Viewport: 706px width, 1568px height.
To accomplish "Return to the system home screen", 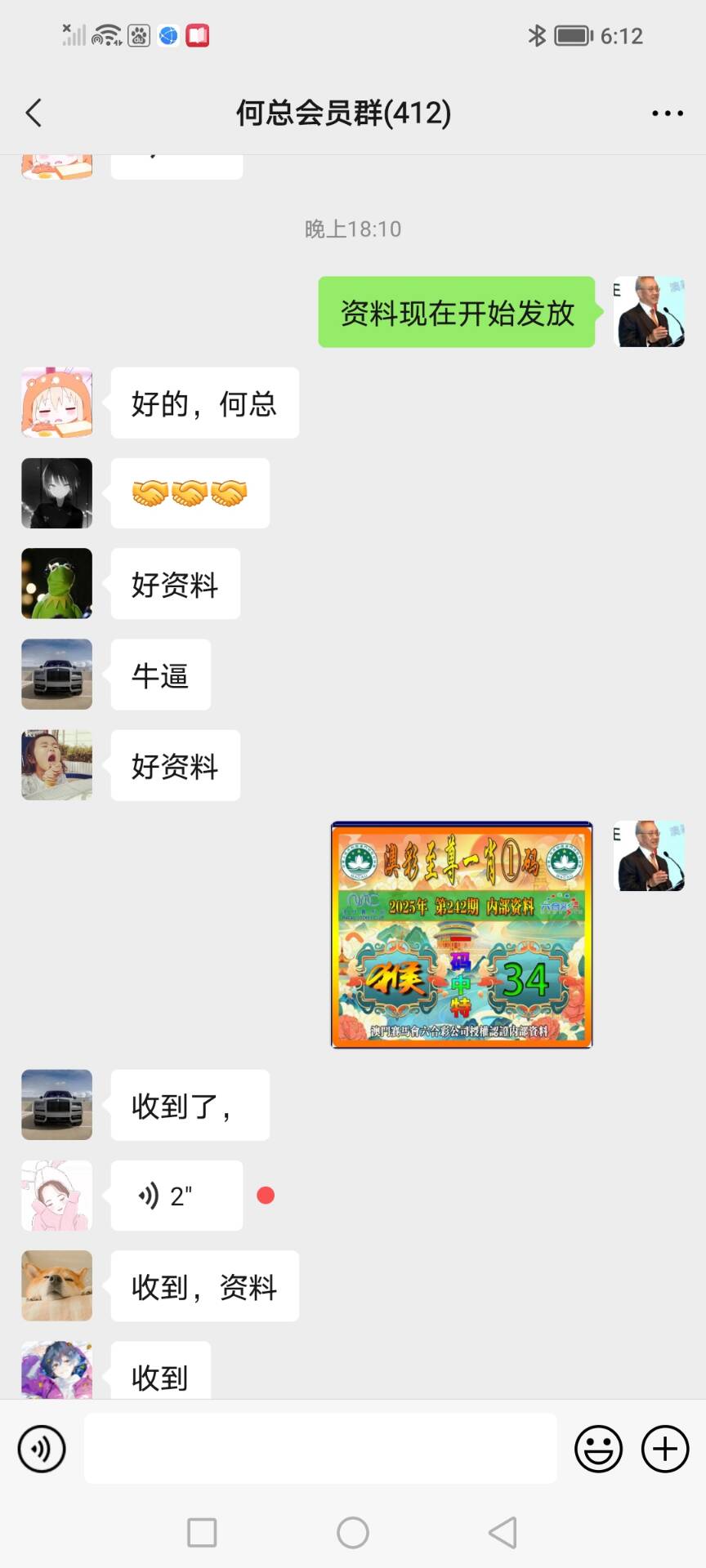I will click(x=353, y=1533).
